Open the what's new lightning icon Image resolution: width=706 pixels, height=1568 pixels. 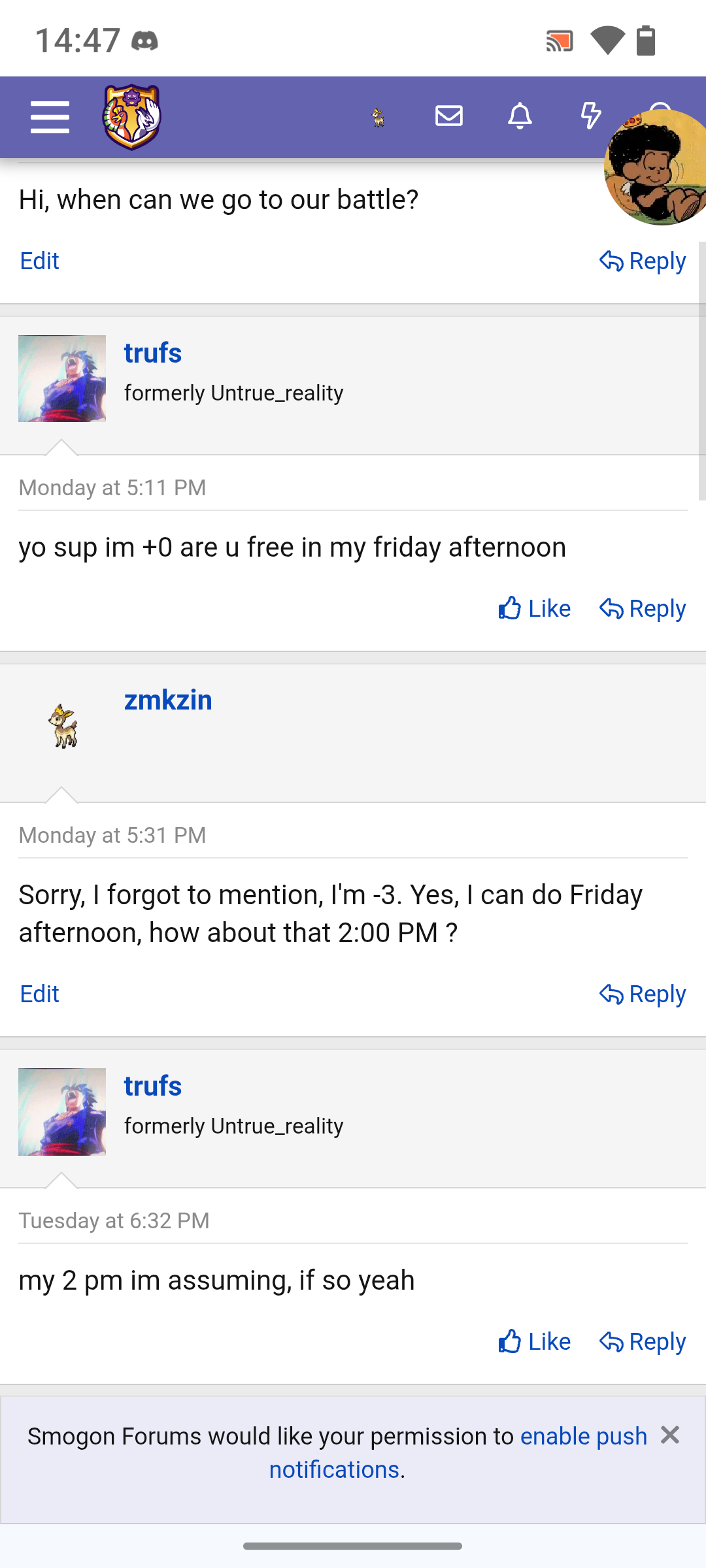[x=590, y=116]
